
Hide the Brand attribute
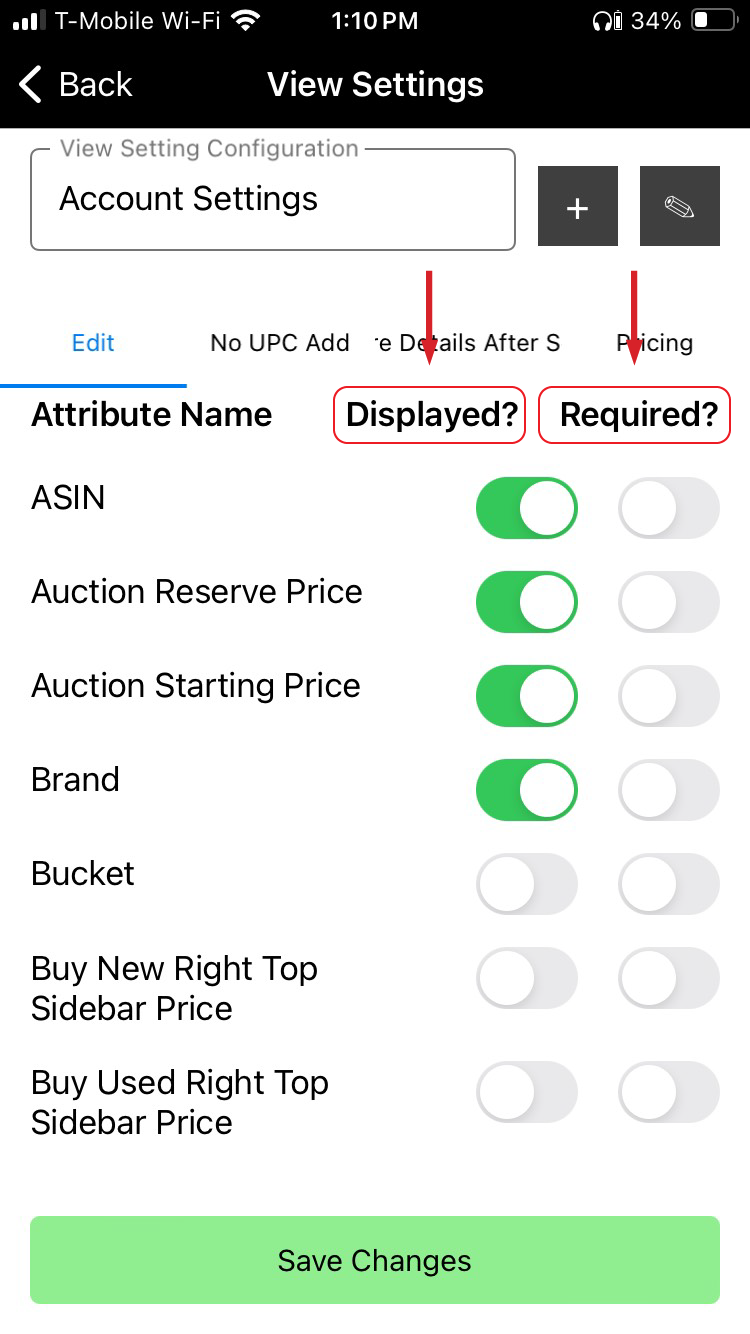pyautogui.click(x=527, y=791)
